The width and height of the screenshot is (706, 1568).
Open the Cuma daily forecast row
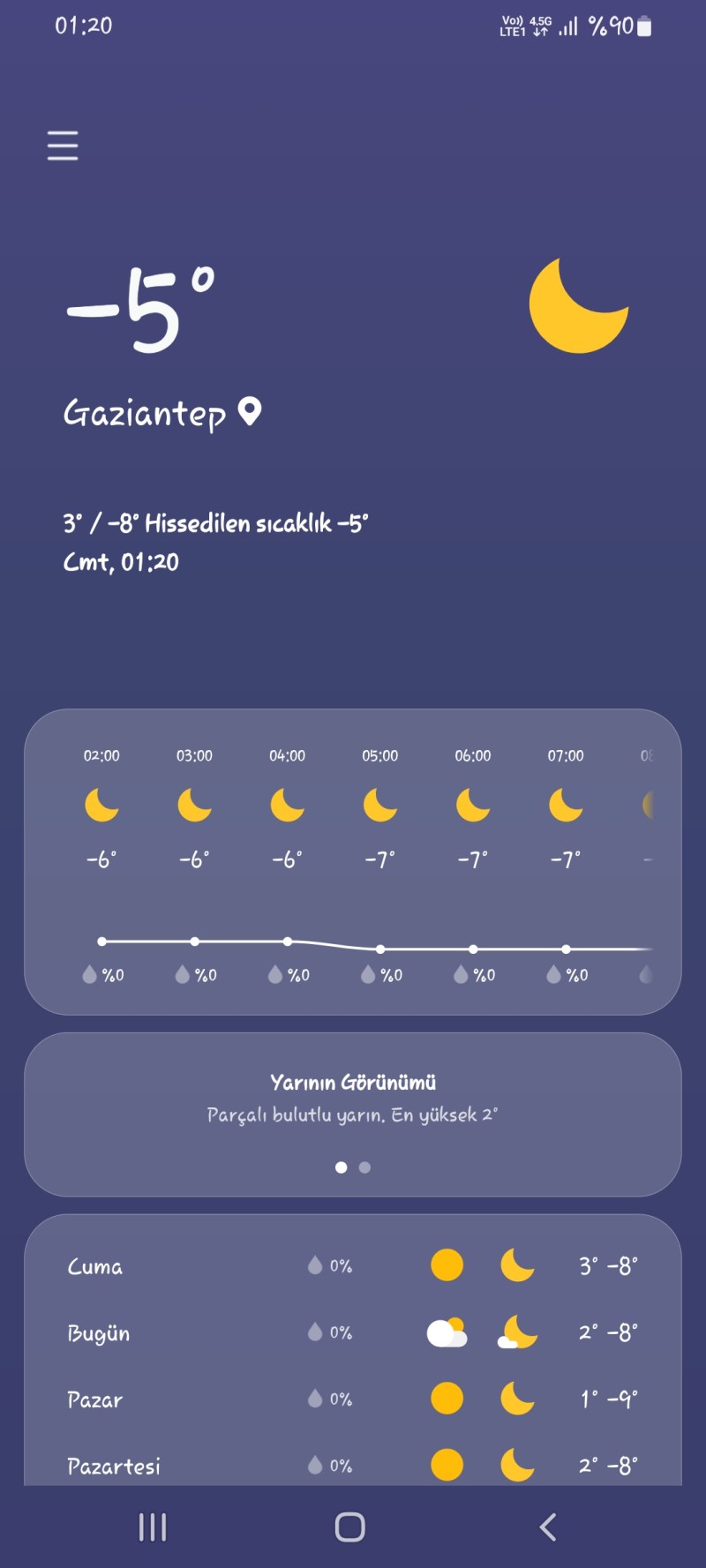(x=353, y=1266)
